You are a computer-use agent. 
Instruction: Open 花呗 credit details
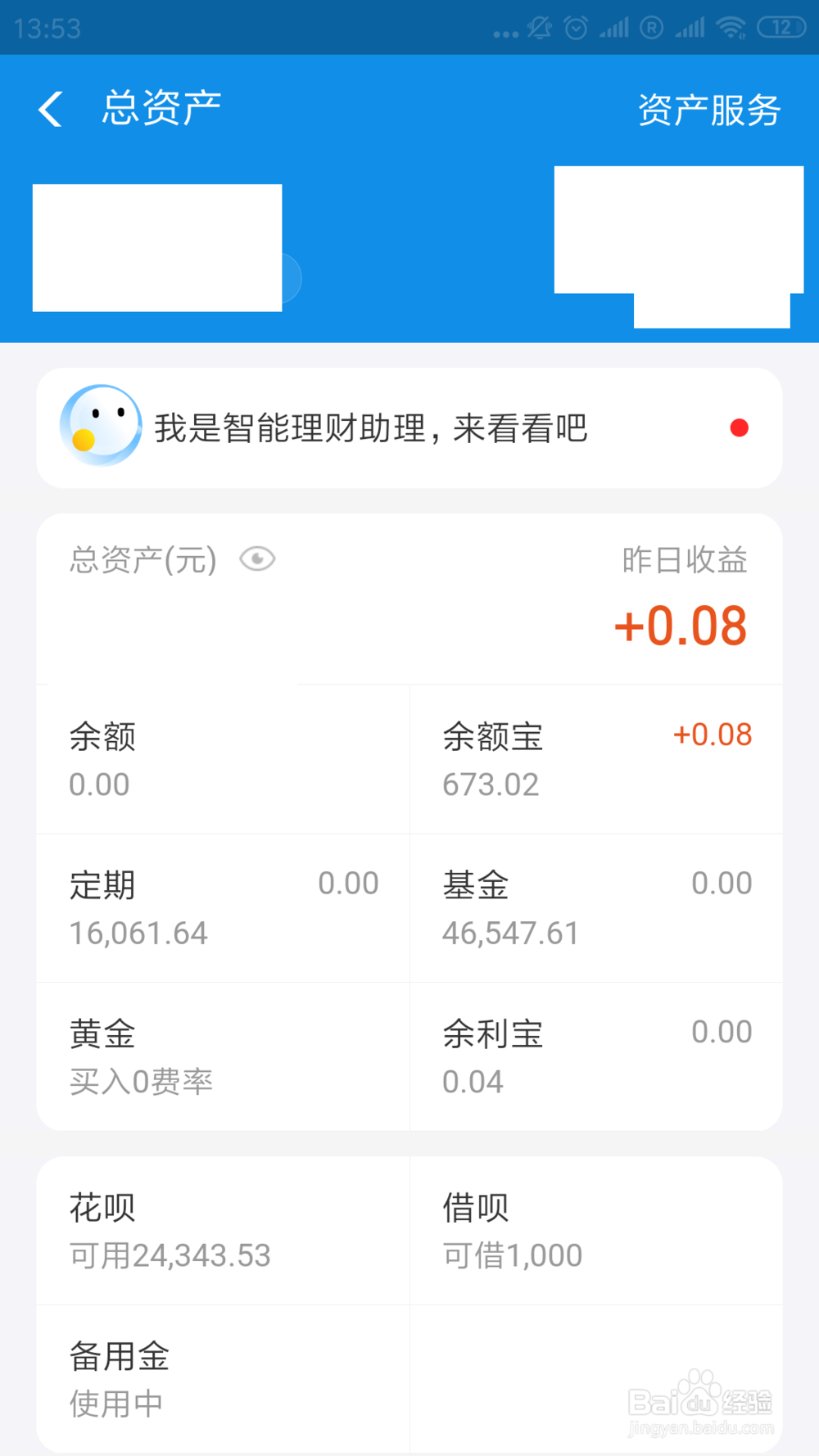pos(223,1230)
